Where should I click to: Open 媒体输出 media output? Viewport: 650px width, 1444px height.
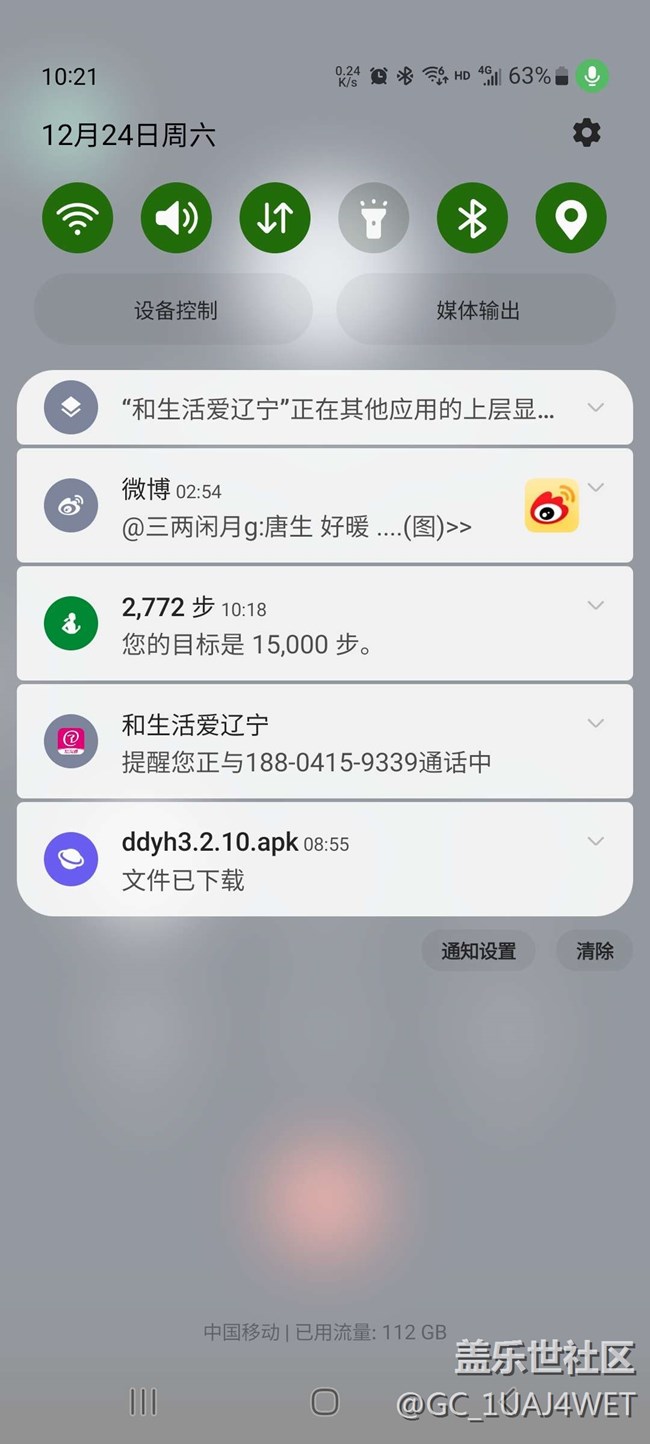click(x=477, y=310)
